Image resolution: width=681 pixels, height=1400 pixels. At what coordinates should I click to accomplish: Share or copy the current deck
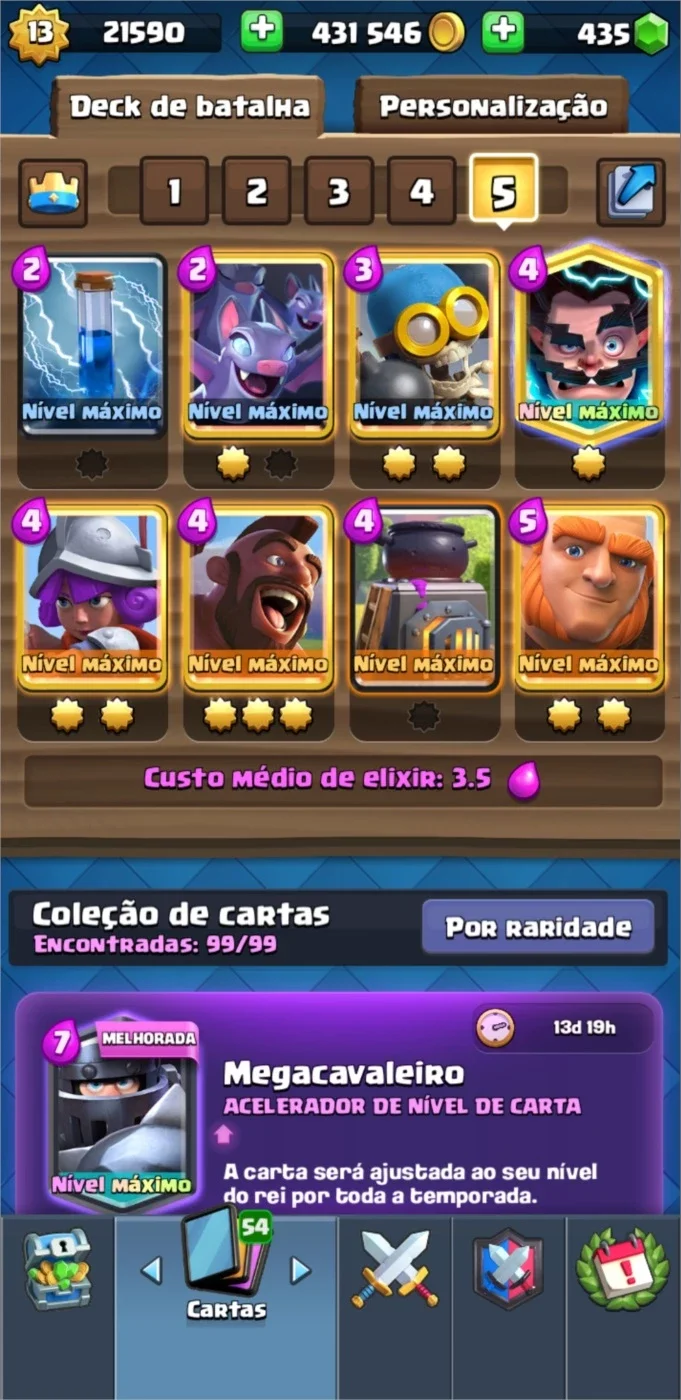point(631,191)
